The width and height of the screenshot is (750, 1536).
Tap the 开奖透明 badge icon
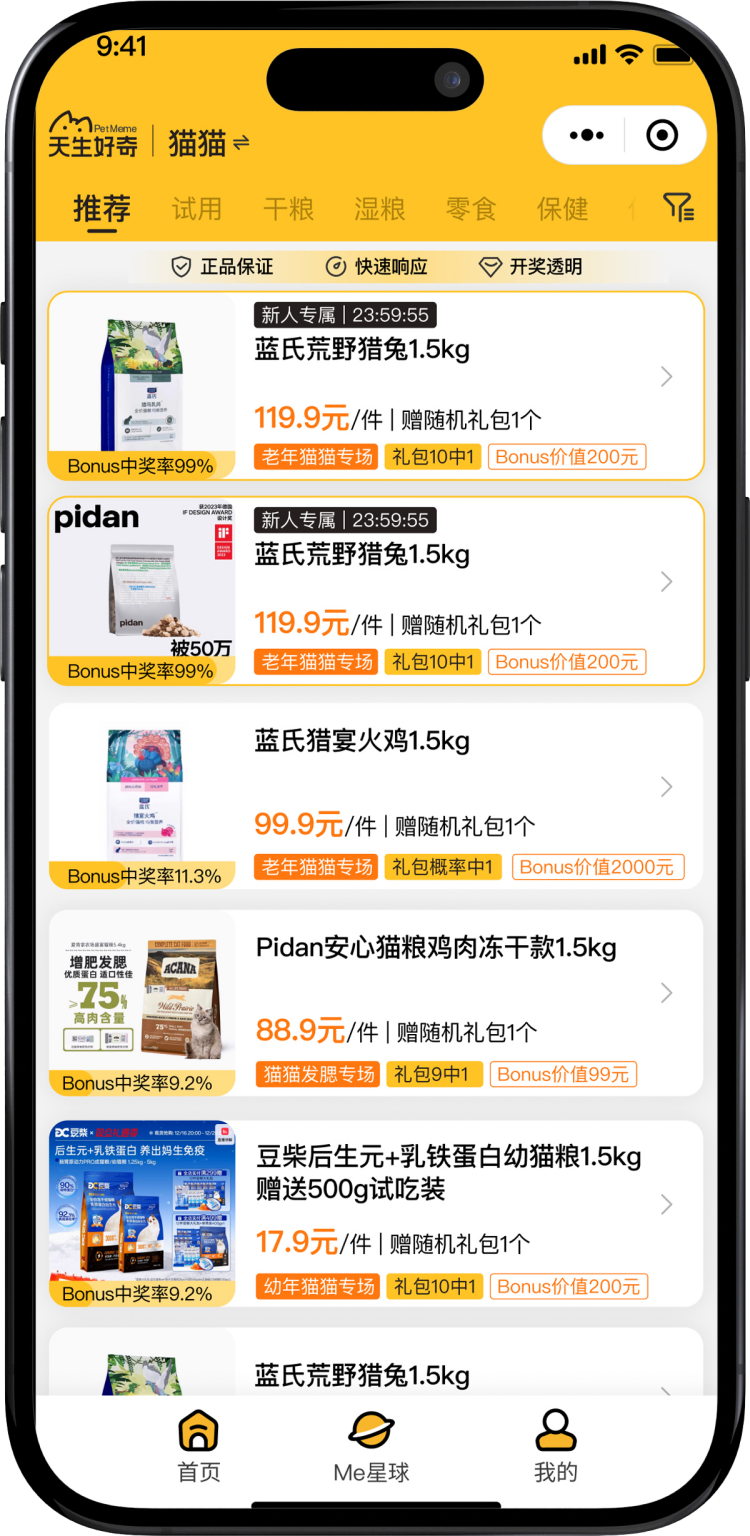pyautogui.click(x=490, y=266)
